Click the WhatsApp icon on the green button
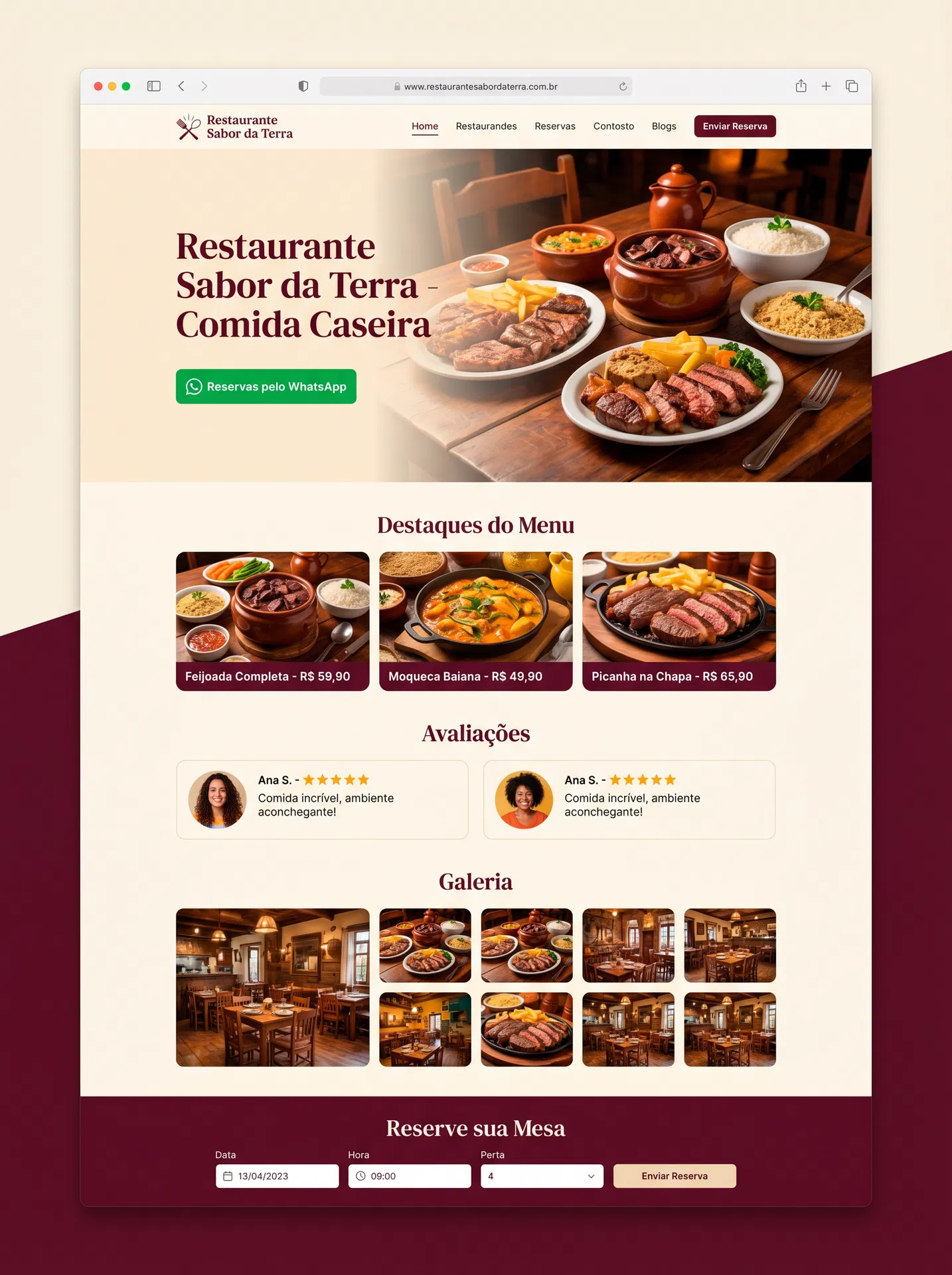The image size is (952, 1275). (194, 386)
